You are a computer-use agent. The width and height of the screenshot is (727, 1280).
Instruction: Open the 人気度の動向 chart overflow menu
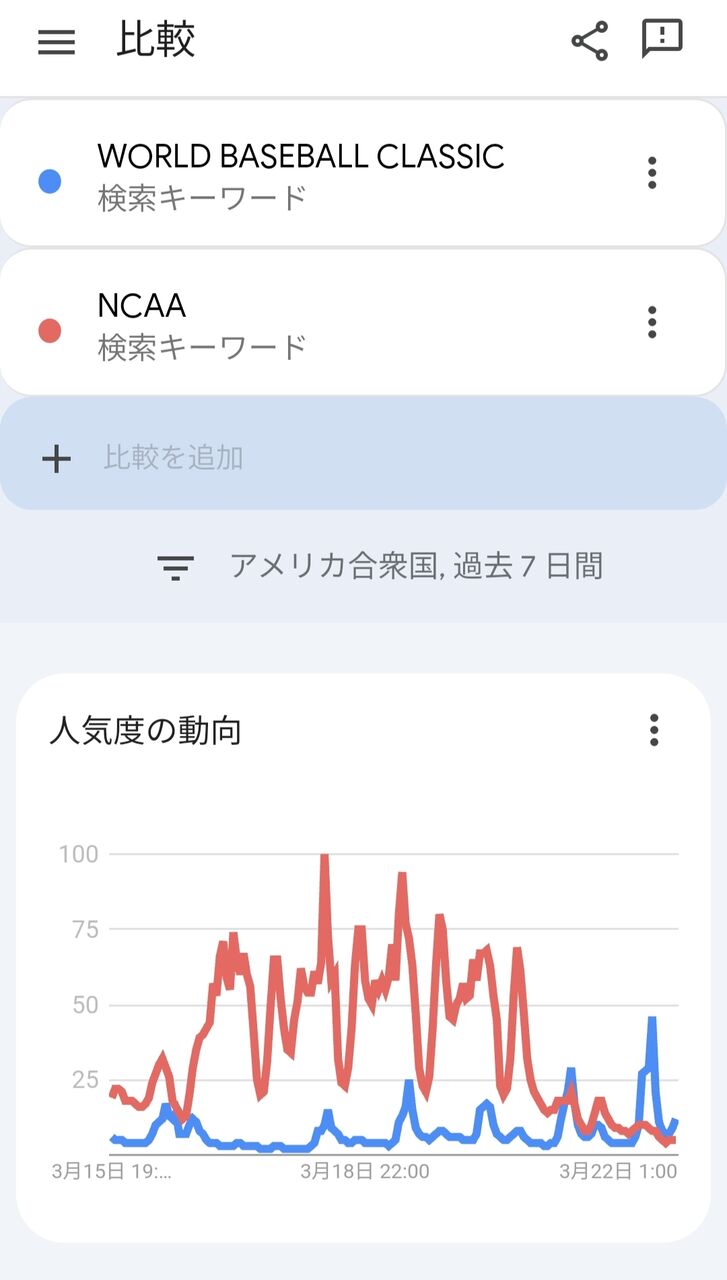[654, 730]
